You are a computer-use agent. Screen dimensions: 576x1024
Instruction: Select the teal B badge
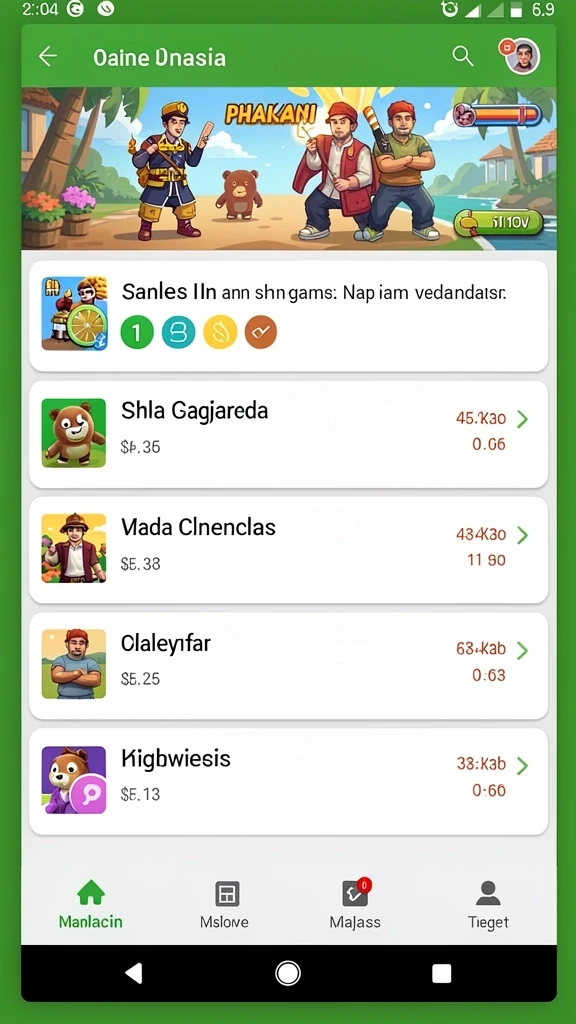pyautogui.click(x=179, y=332)
